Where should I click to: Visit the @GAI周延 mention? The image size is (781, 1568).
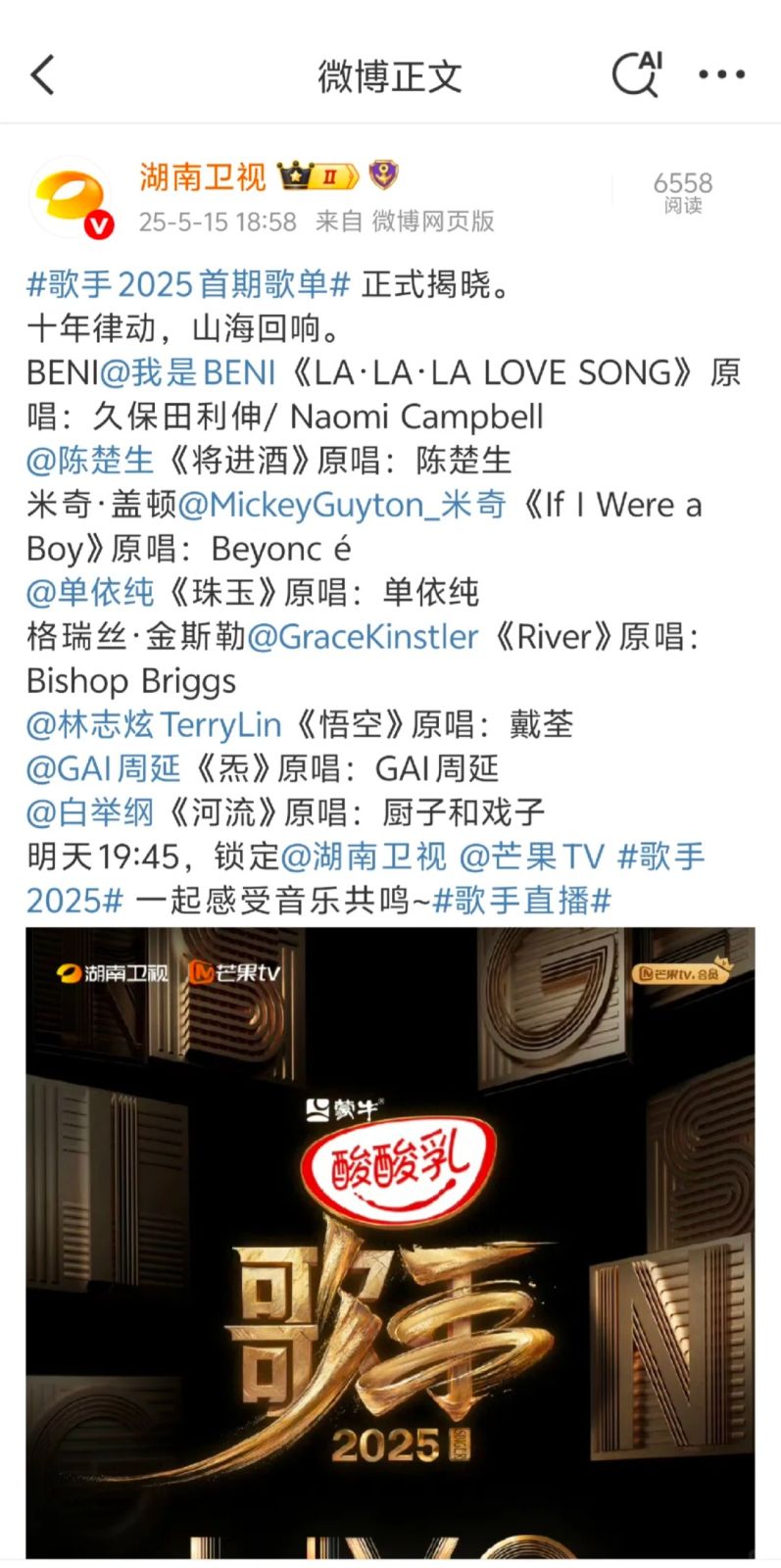point(104,768)
